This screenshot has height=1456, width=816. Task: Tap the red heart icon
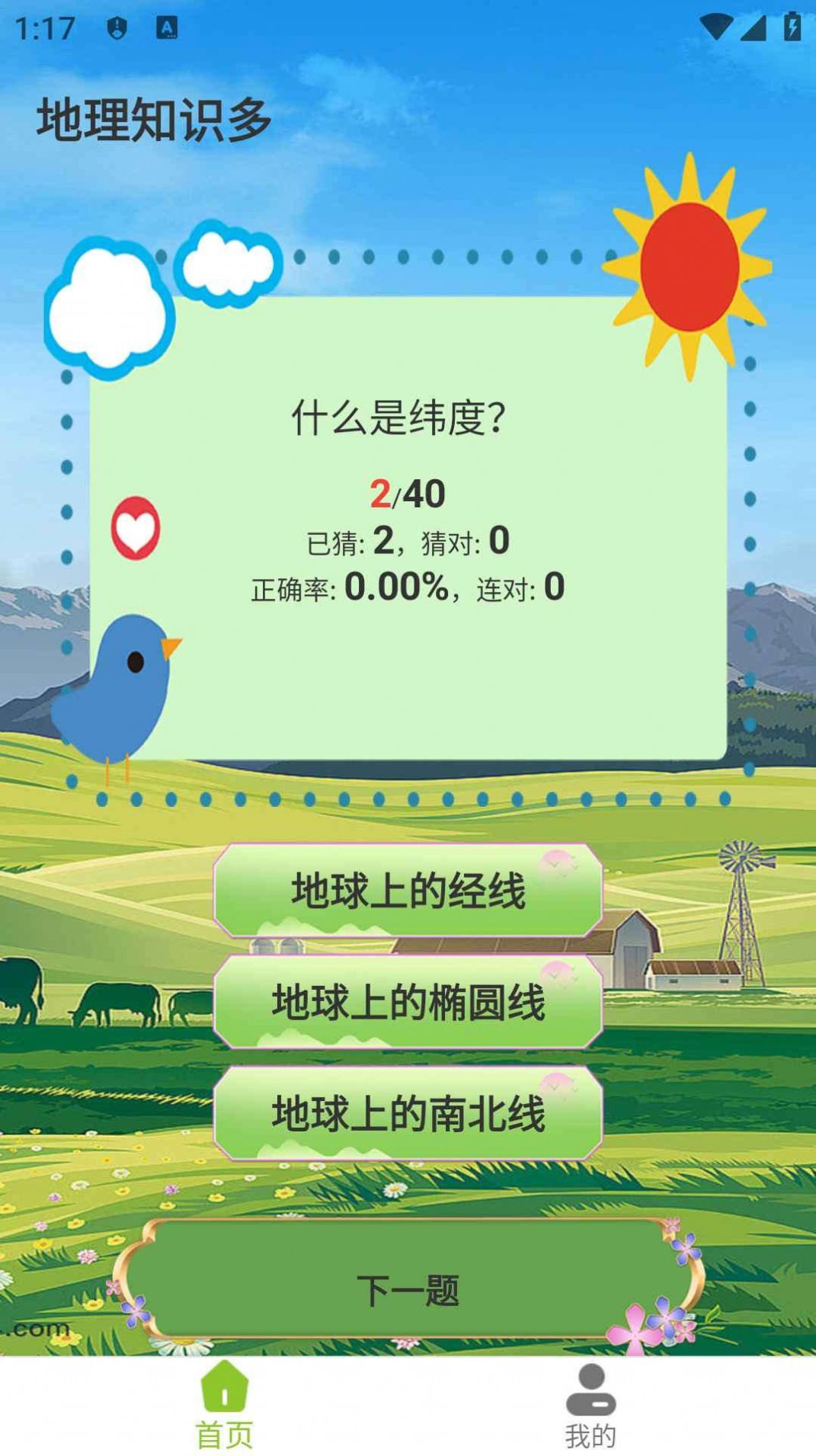tap(136, 530)
